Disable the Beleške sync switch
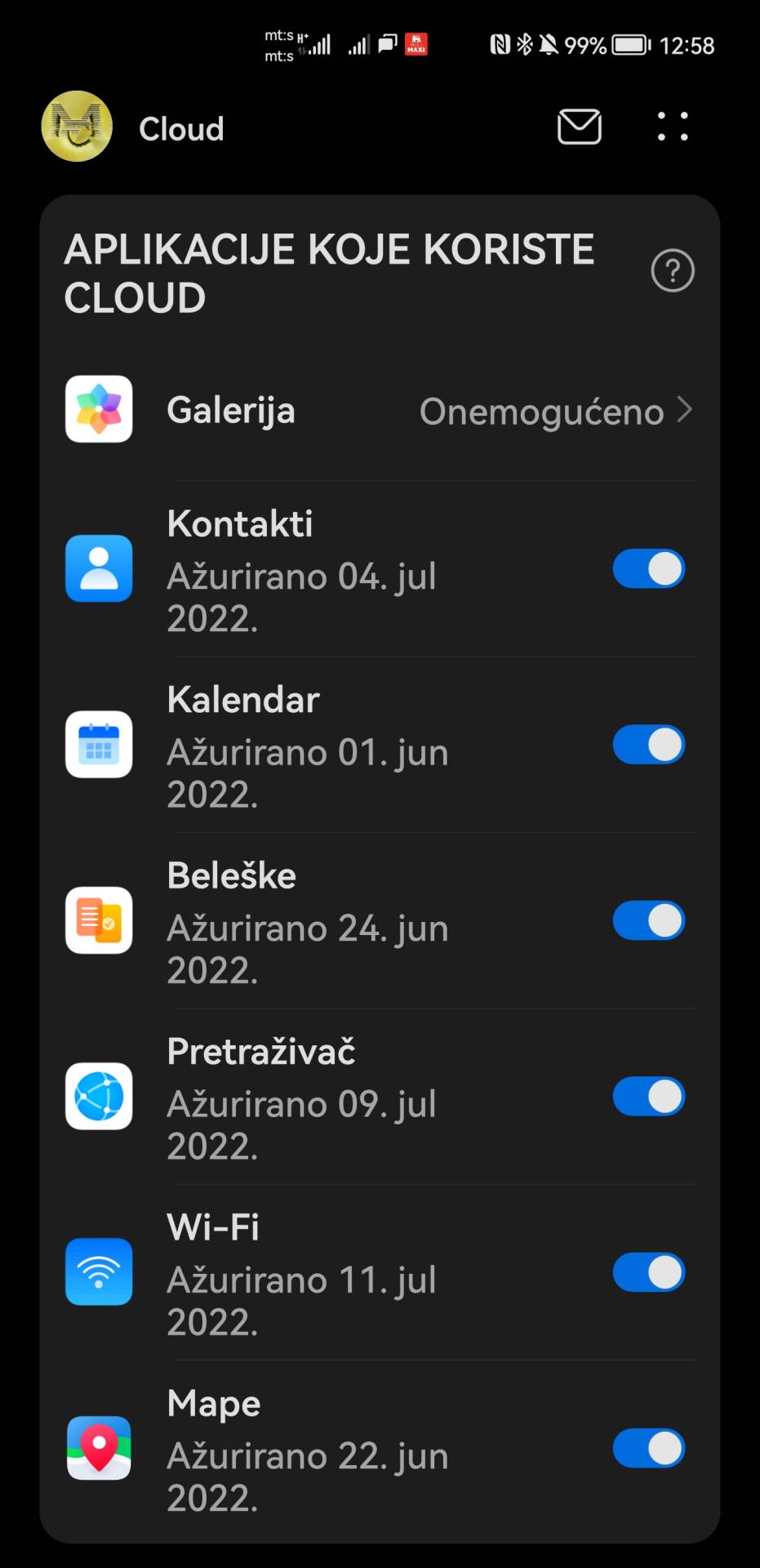 click(x=648, y=920)
